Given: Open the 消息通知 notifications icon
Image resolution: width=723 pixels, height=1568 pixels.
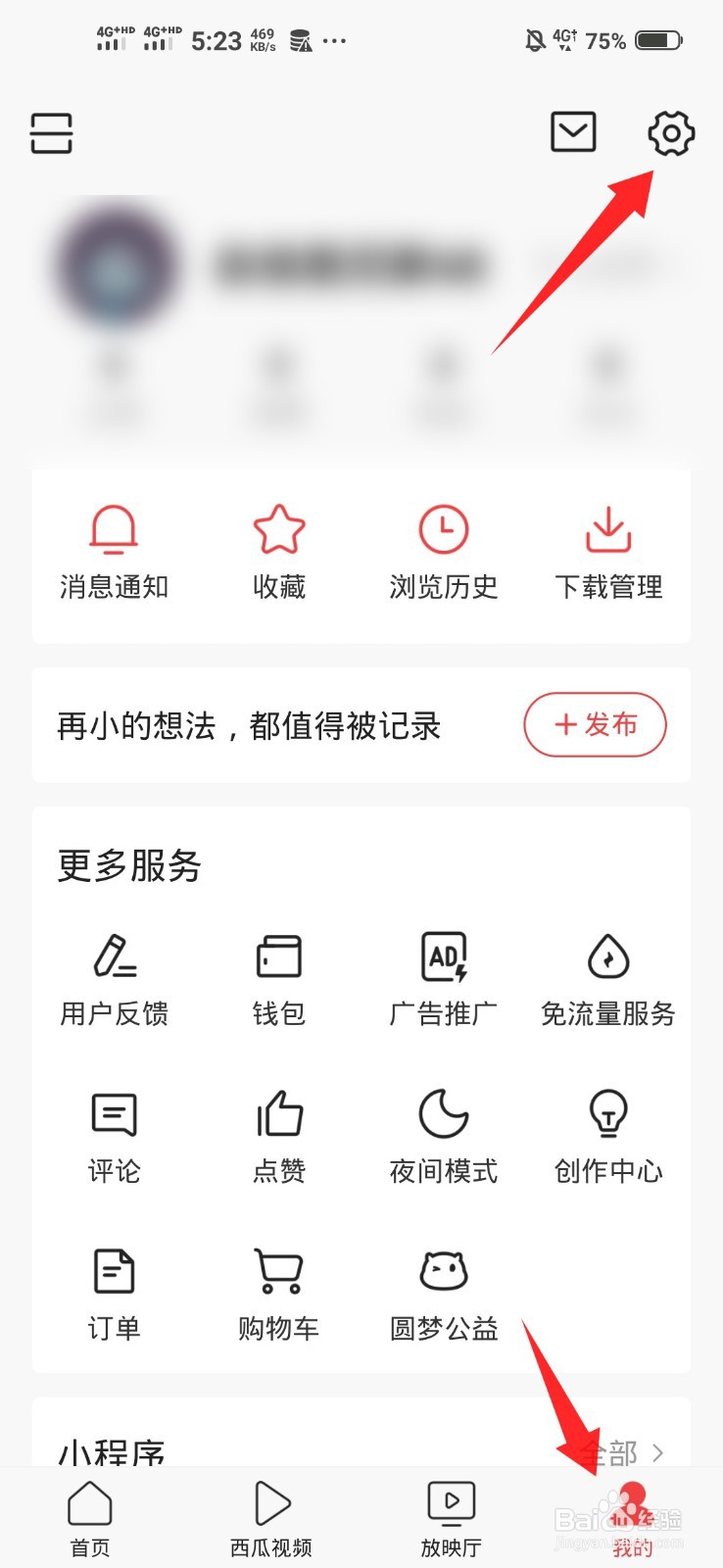Looking at the screenshot, I should pyautogui.click(x=114, y=549).
